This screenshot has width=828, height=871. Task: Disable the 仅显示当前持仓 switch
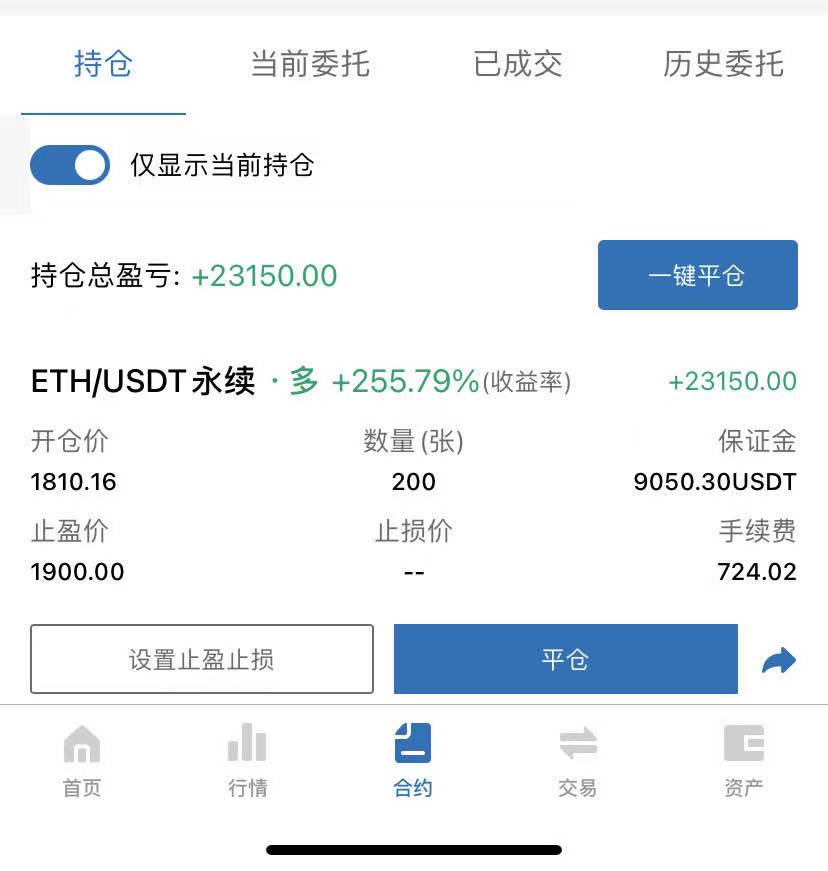tap(68, 164)
